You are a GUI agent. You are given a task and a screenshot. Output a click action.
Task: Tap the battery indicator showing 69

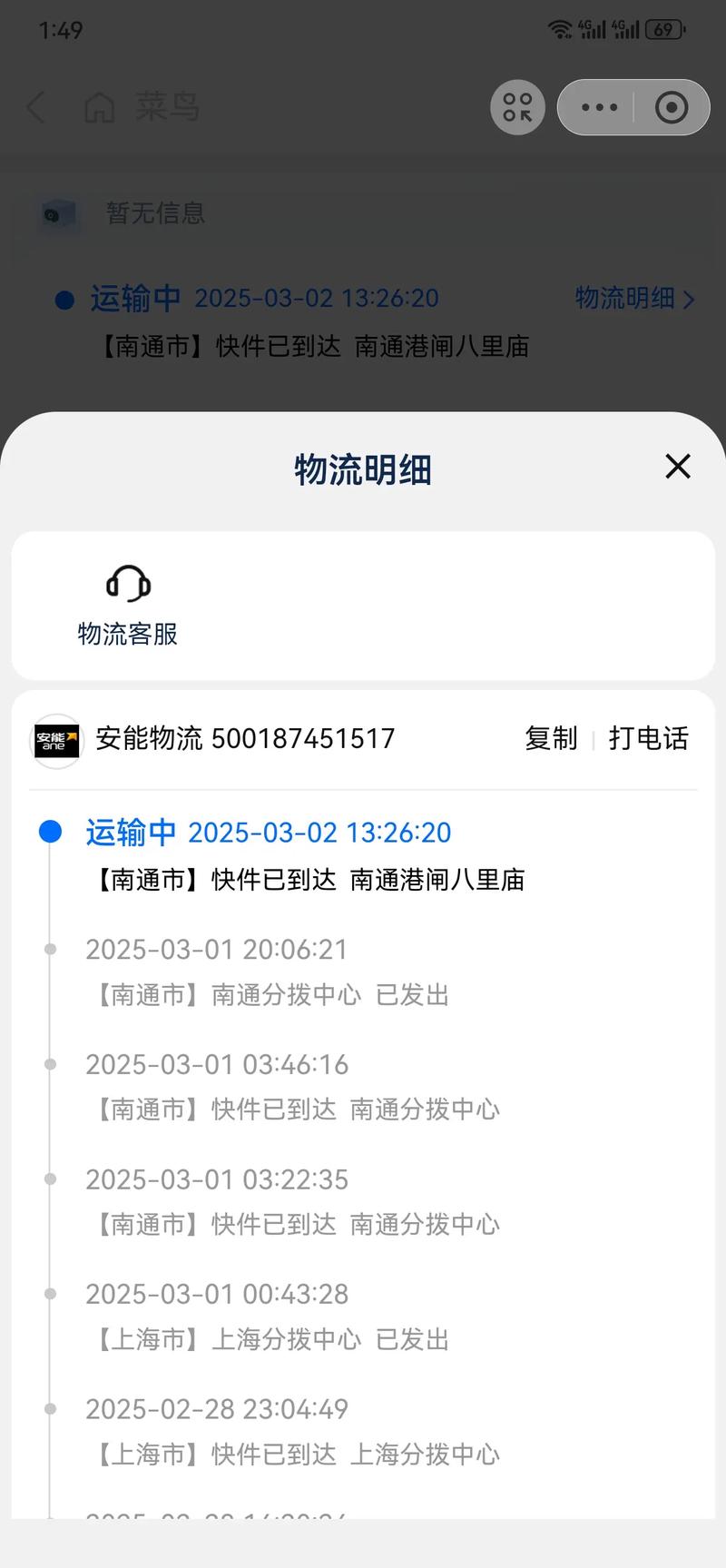pyautogui.click(x=666, y=28)
